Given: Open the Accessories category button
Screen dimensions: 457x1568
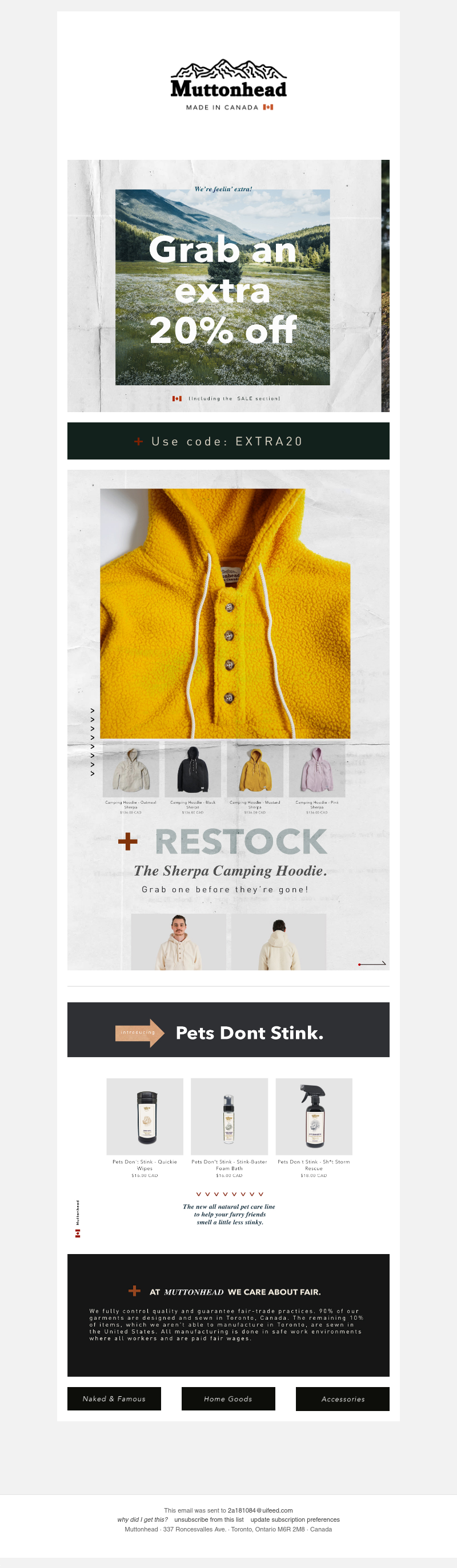Looking at the screenshot, I should point(342,1399).
